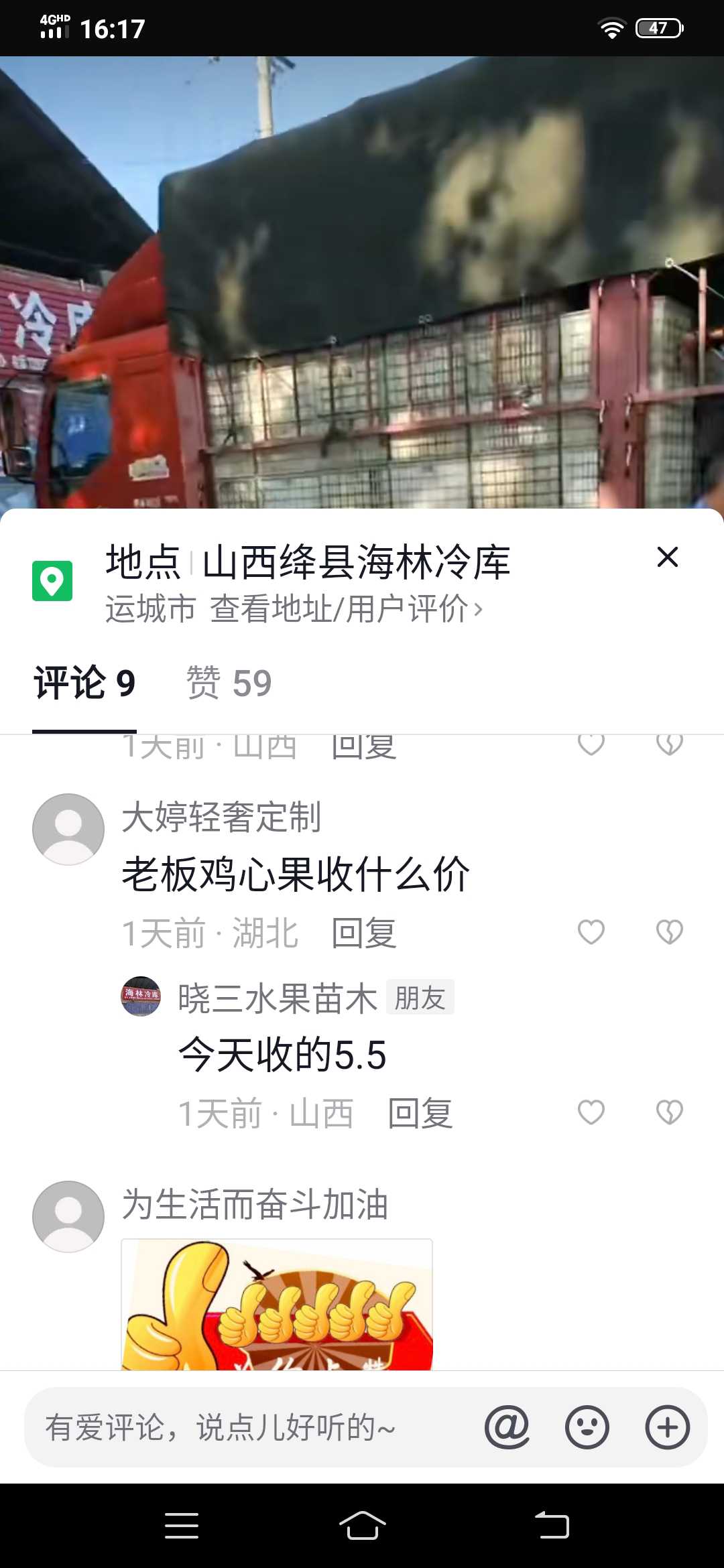Like 大婷轻奢定制's comment
The width and height of the screenshot is (724, 1568).
591,932
